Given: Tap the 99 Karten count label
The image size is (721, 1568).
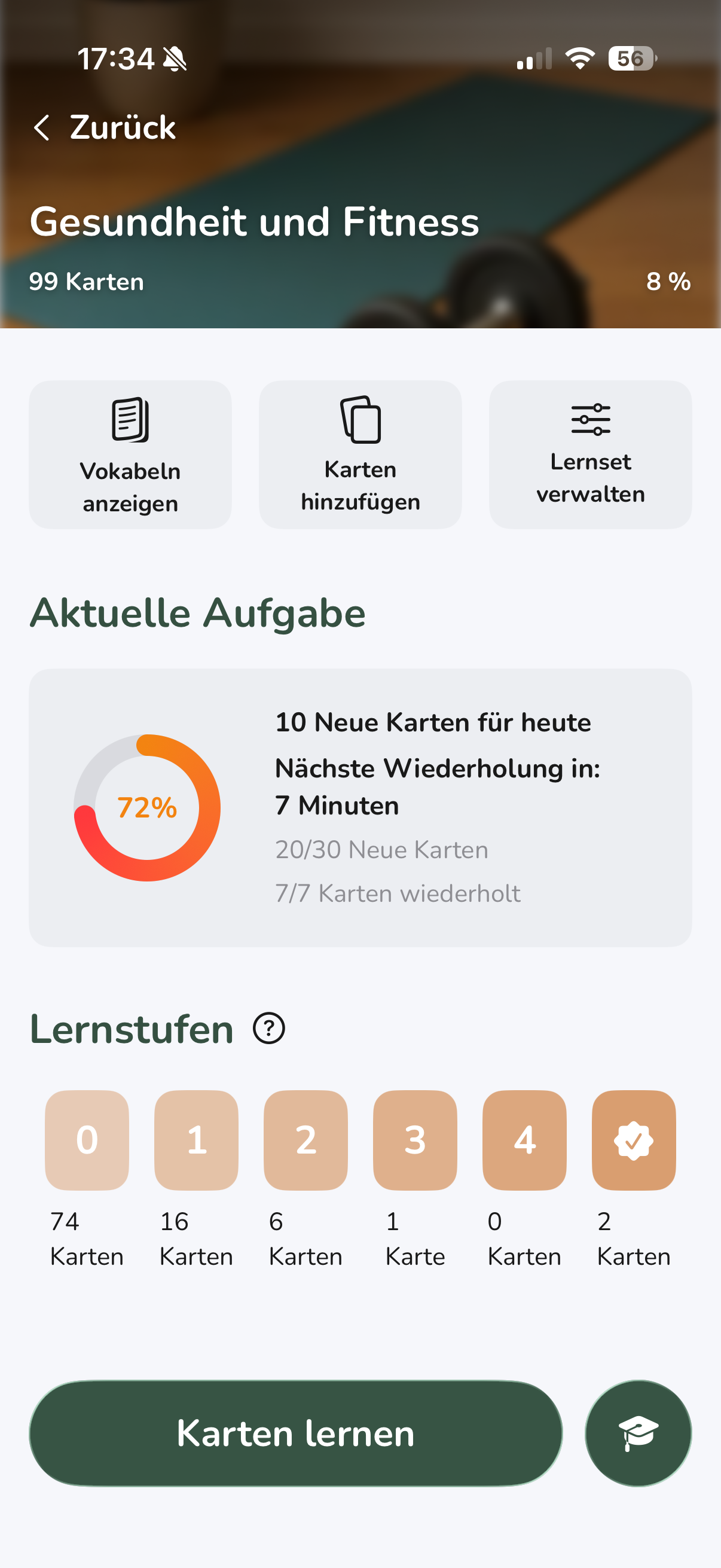Looking at the screenshot, I should (85, 281).
